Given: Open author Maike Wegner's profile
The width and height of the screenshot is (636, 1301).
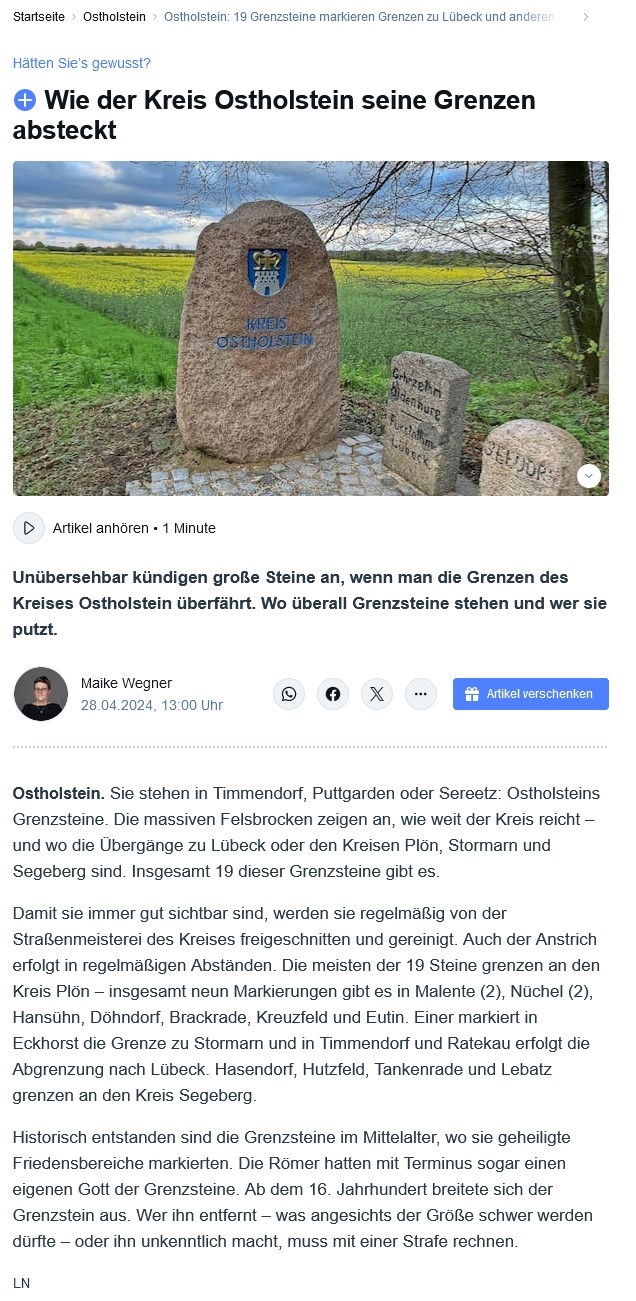Looking at the screenshot, I should pyautogui.click(x=126, y=683).
